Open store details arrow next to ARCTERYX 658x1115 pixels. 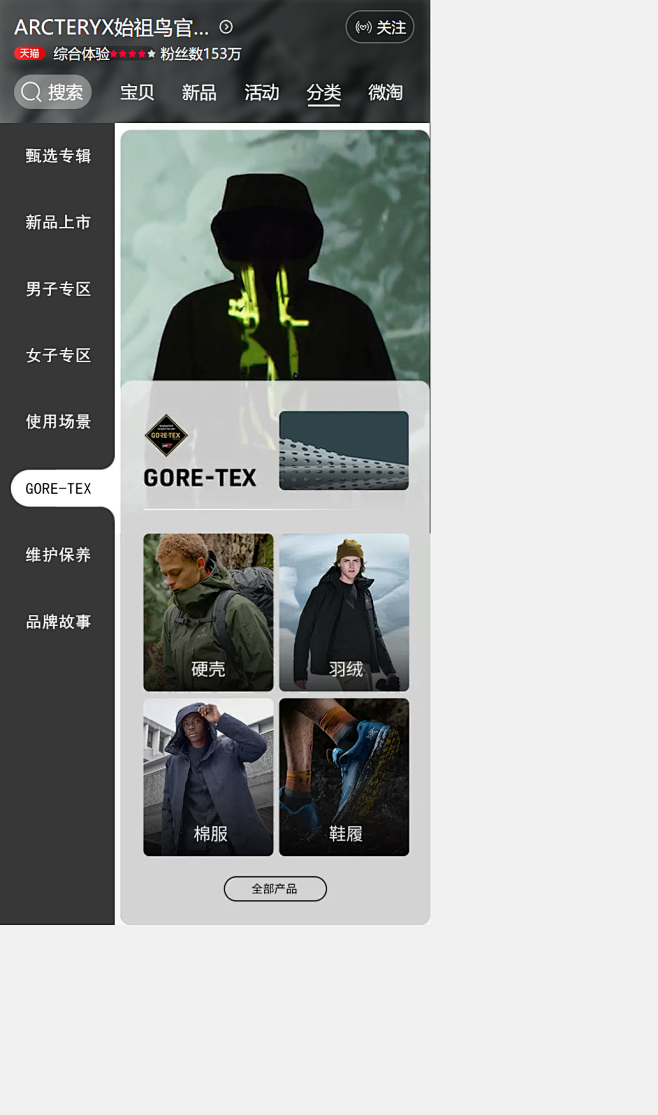pyautogui.click(x=226, y=27)
